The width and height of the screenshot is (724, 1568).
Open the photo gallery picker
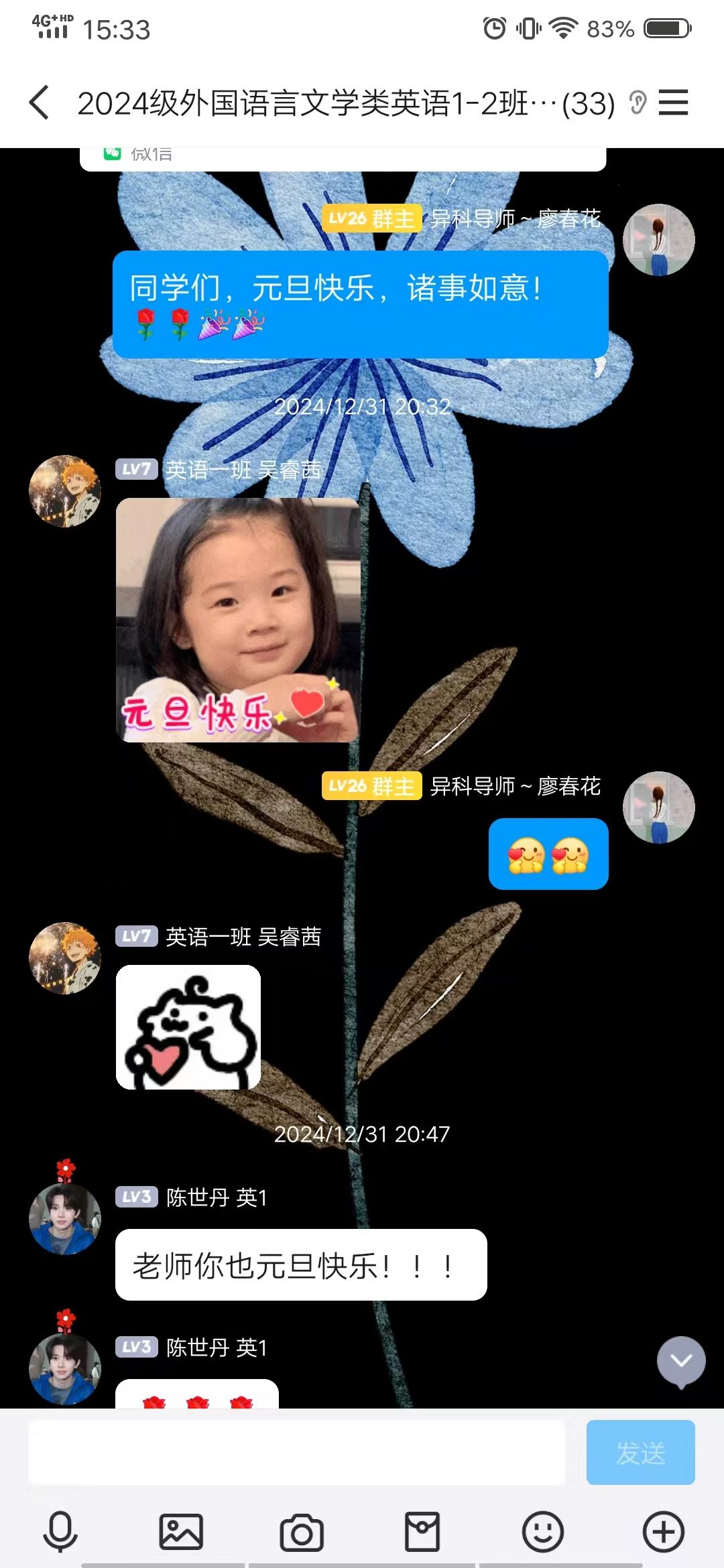point(181,1532)
